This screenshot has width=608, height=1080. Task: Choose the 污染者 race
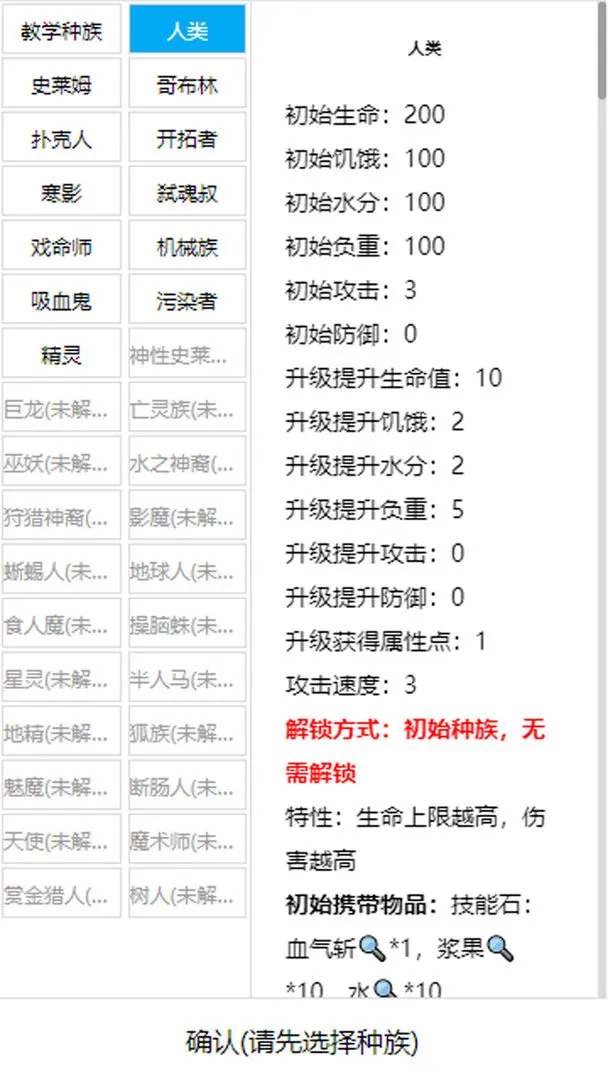[x=187, y=300]
